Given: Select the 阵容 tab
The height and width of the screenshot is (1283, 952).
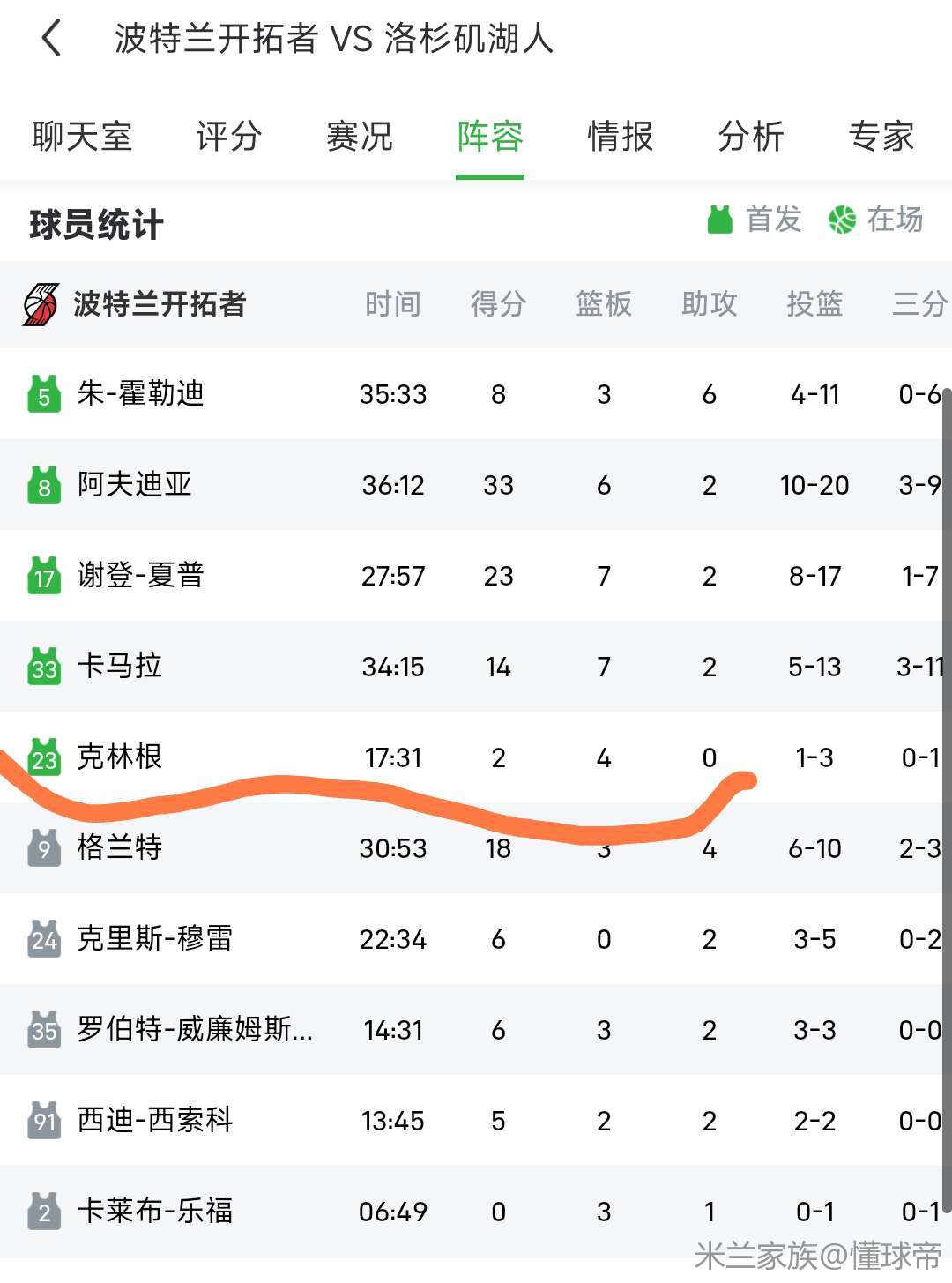Looking at the screenshot, I should point(490,137).
